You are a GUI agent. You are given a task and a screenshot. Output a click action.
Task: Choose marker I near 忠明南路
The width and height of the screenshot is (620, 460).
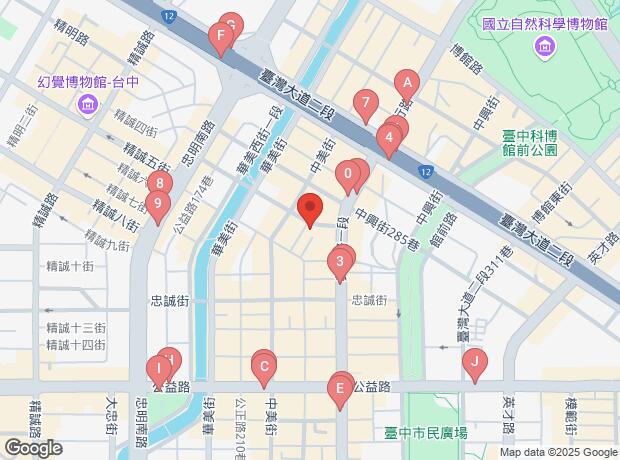coord(158,369)
